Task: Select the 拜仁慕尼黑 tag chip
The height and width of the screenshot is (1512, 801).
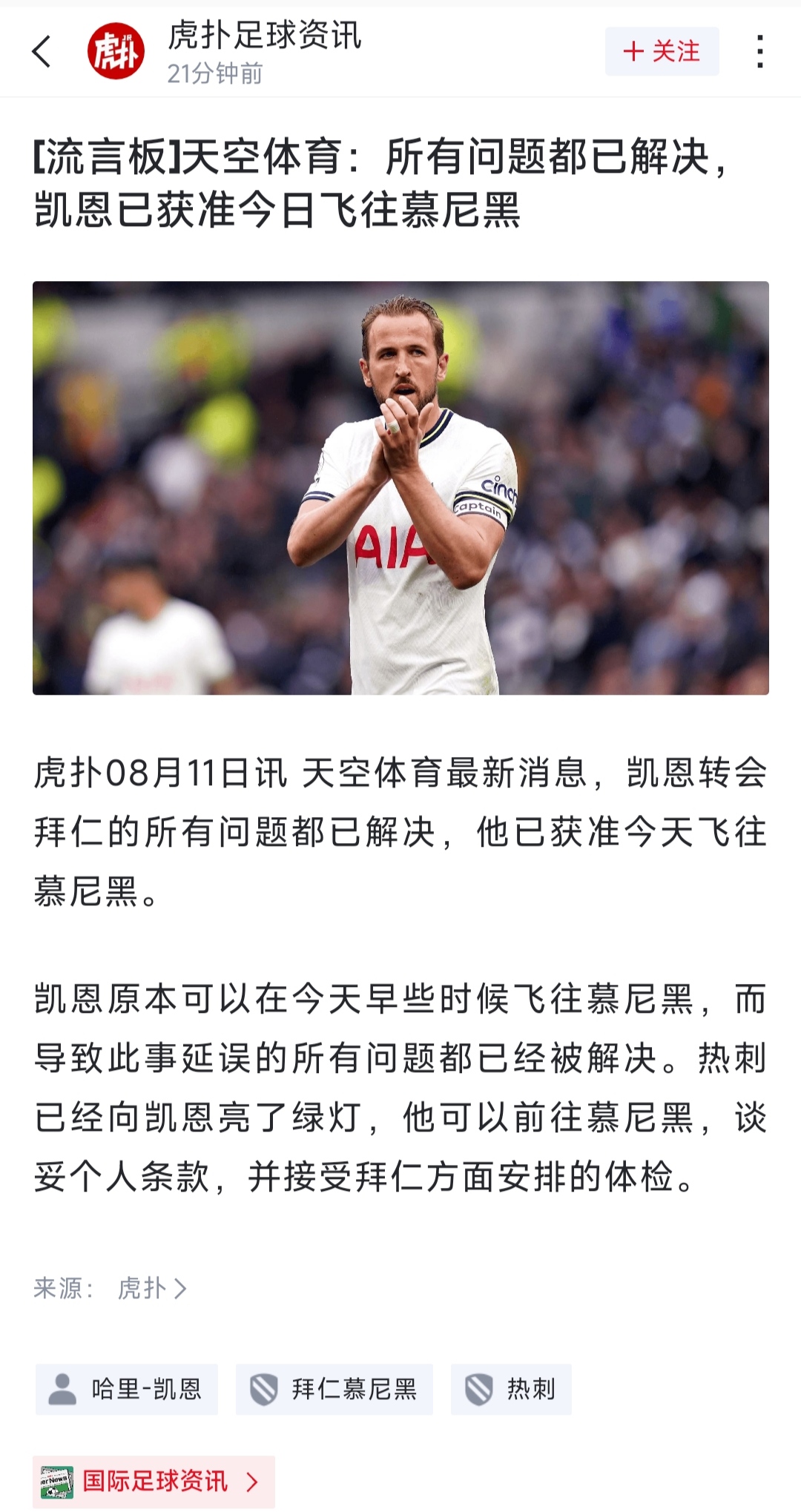Action: click(x=334, y=1389)
